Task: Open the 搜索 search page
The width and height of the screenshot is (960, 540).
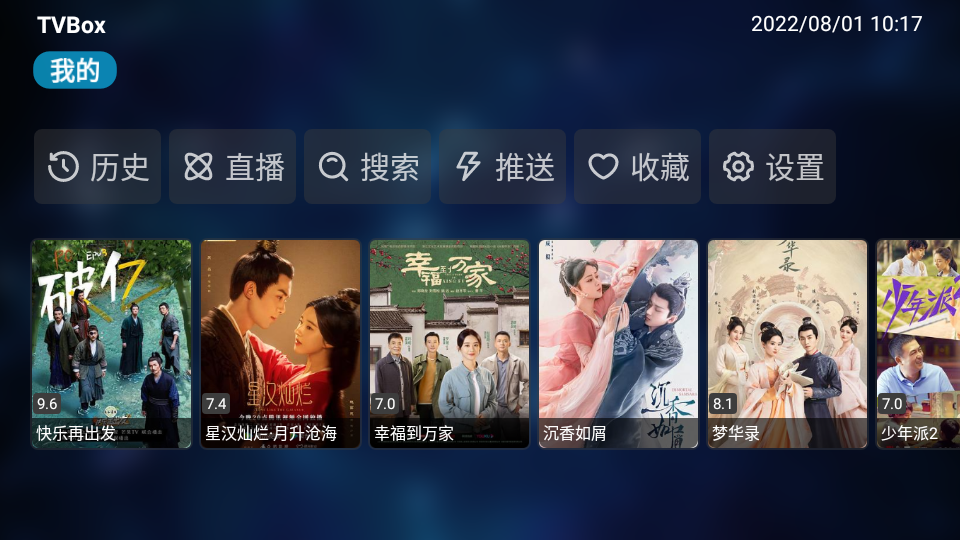Action: click(368, 167)
